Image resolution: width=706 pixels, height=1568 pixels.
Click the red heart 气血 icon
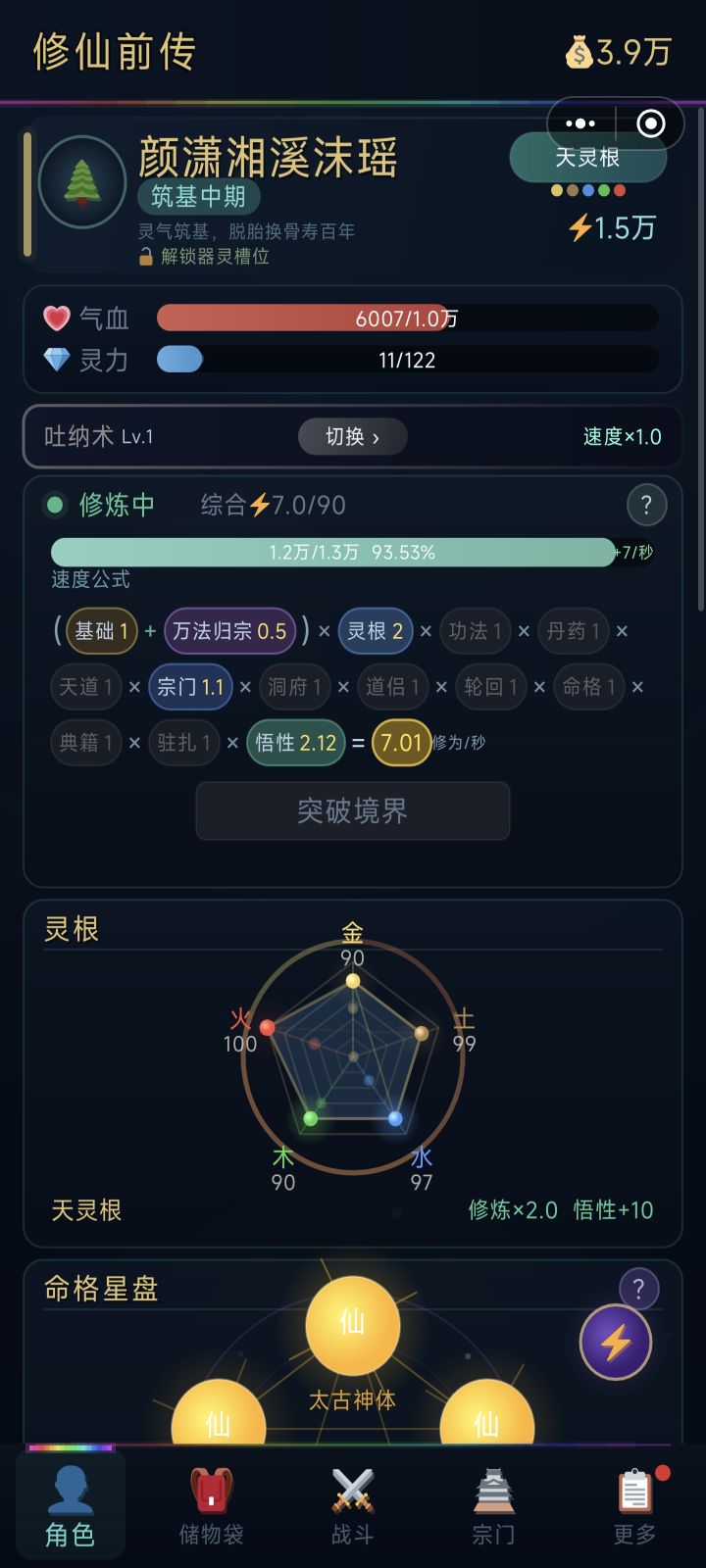pos(56,318)
